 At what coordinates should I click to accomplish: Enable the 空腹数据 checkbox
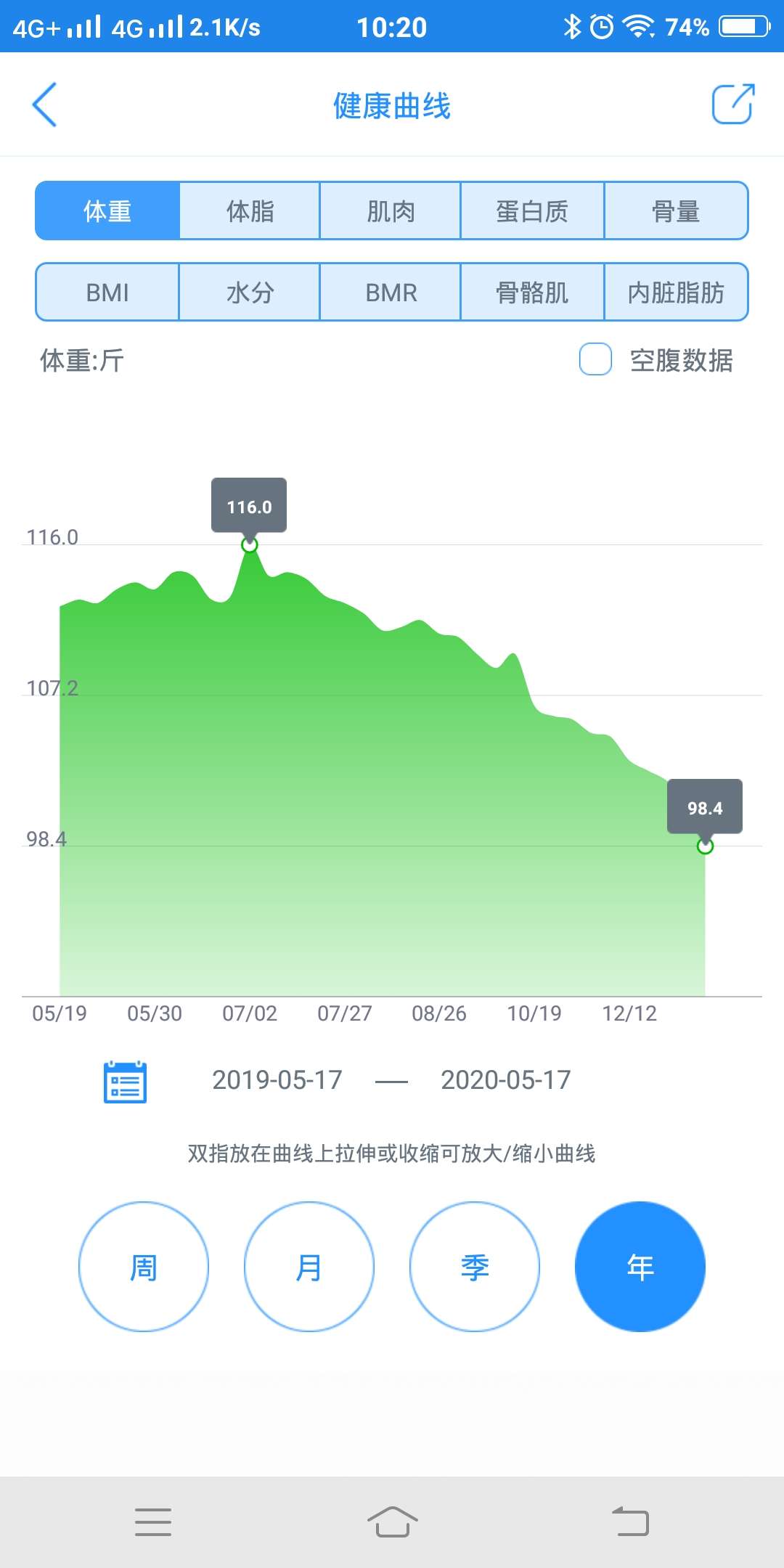coord(595,359)
